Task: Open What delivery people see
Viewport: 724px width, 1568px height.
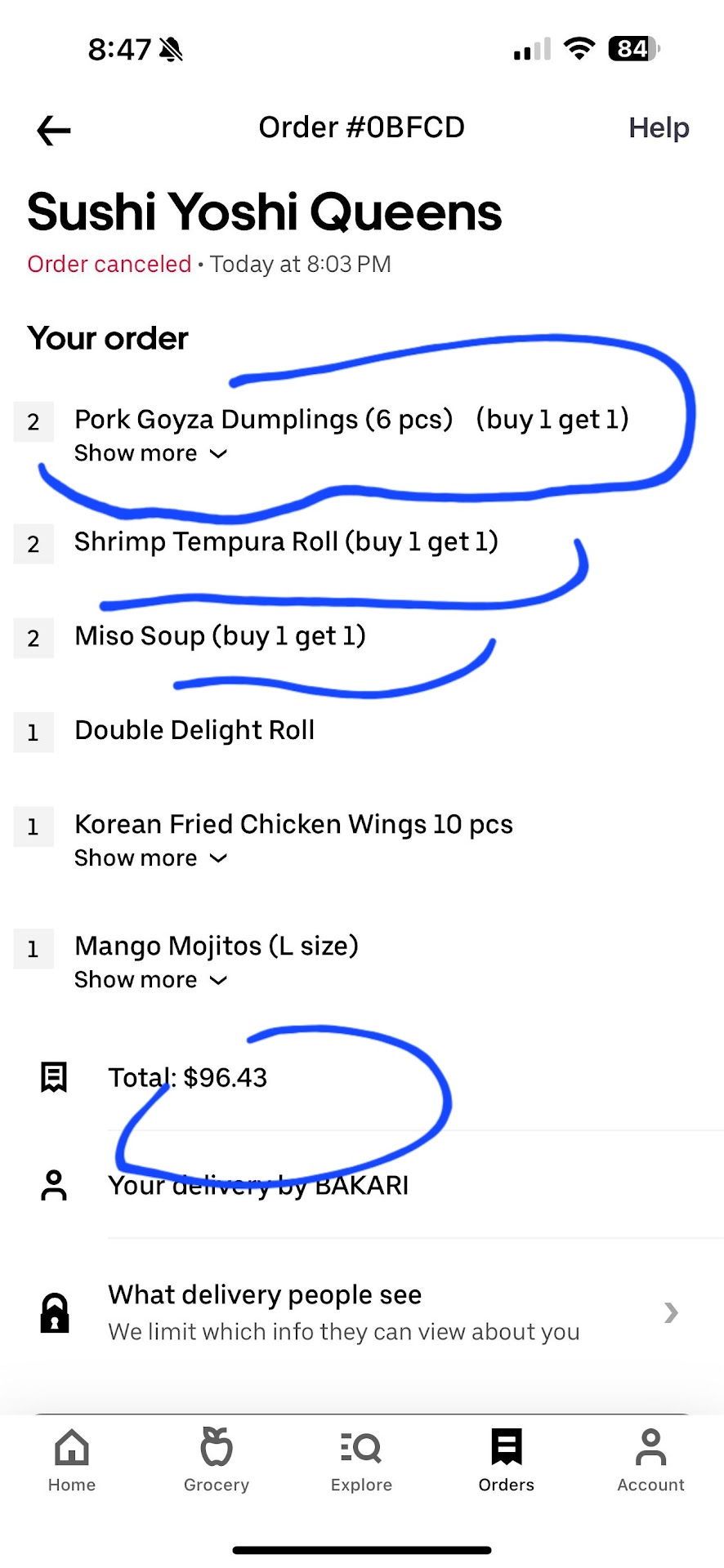Action: [361, 1312]
